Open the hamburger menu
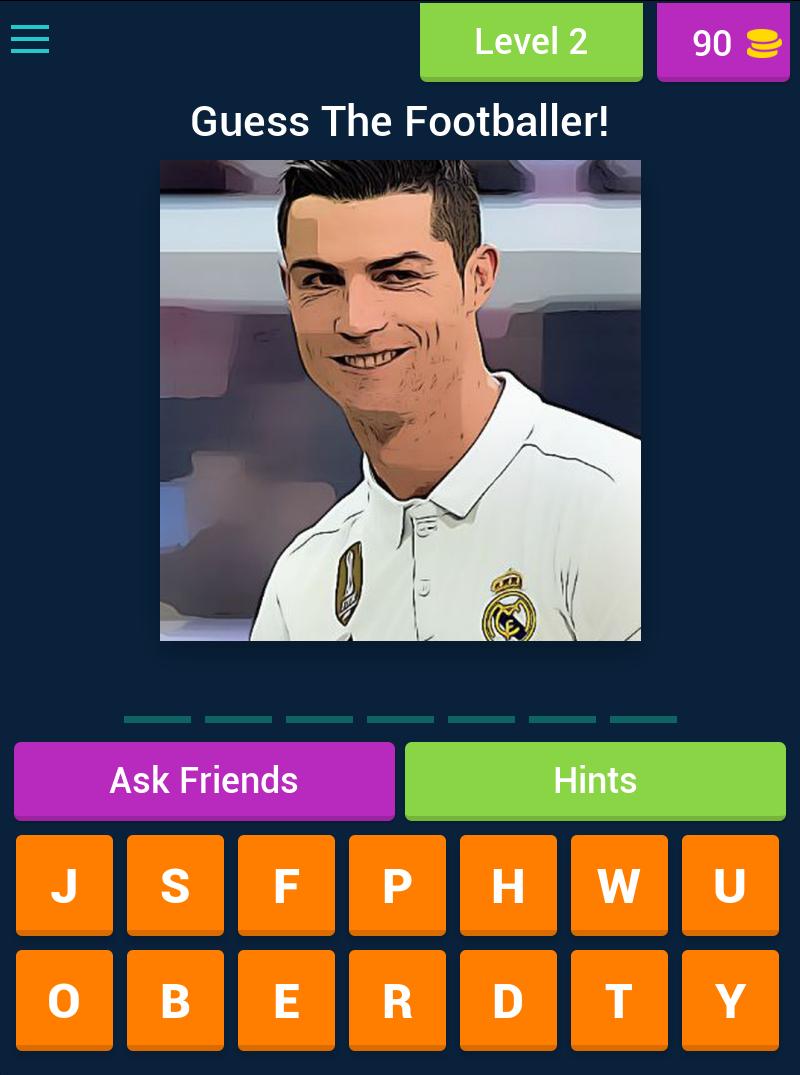The image size is (800, 1075). (x=30, y=40)
